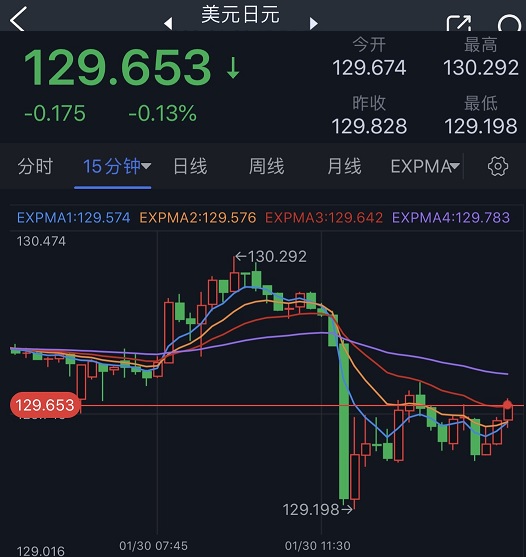Share the 美元日元 chart
The width and height of the screenshot is (526, 557).
tap(459, 23)
